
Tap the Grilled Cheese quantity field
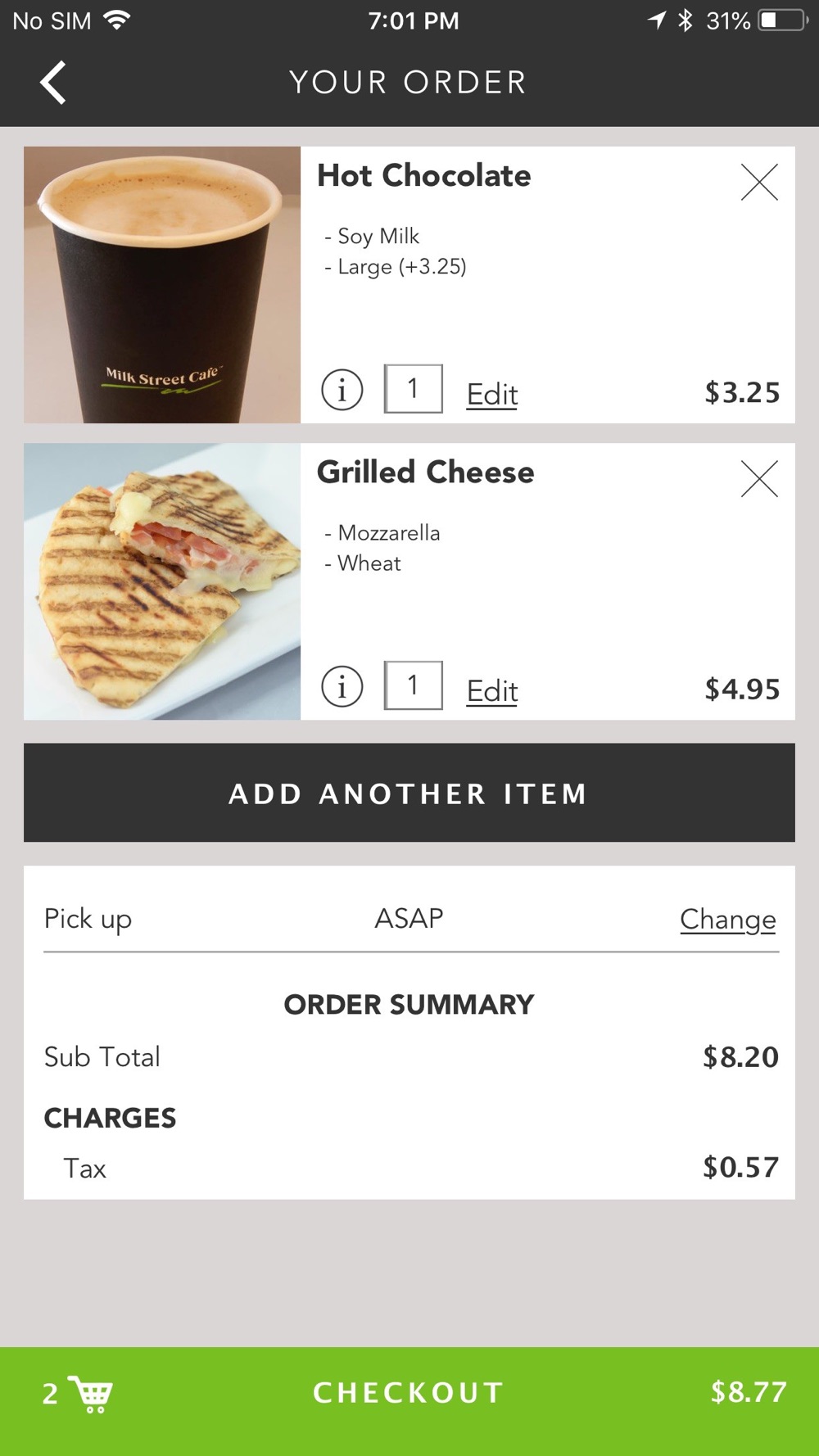[x=414, y=685]
